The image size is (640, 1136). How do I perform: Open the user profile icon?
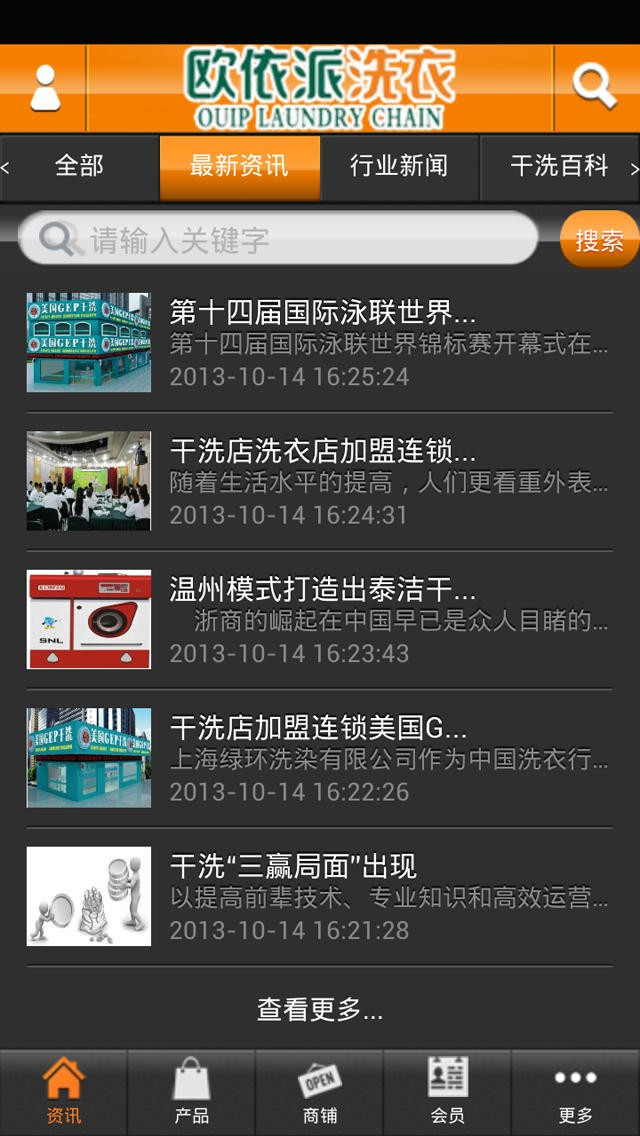click(45, 88)
